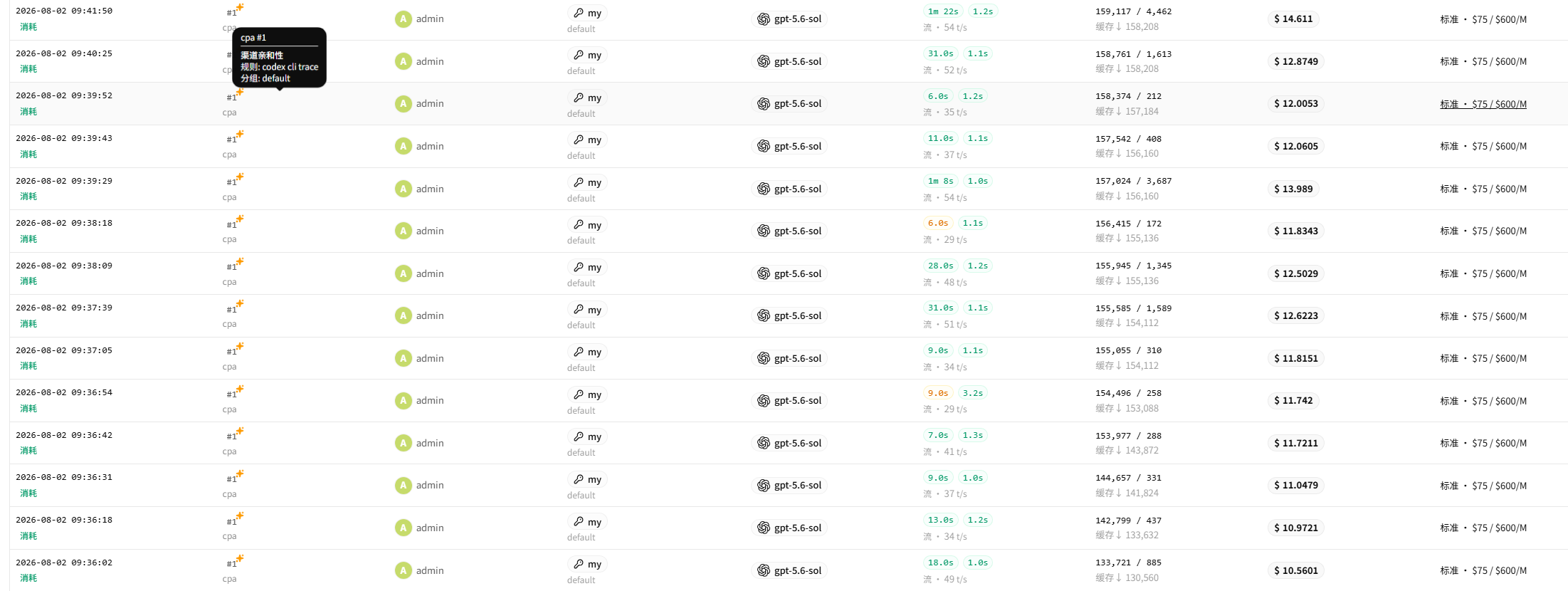Select the my token chip at 09:36:18
Image resolution: width=1568 pixels, height=591 pixels.
coord(587,522)
